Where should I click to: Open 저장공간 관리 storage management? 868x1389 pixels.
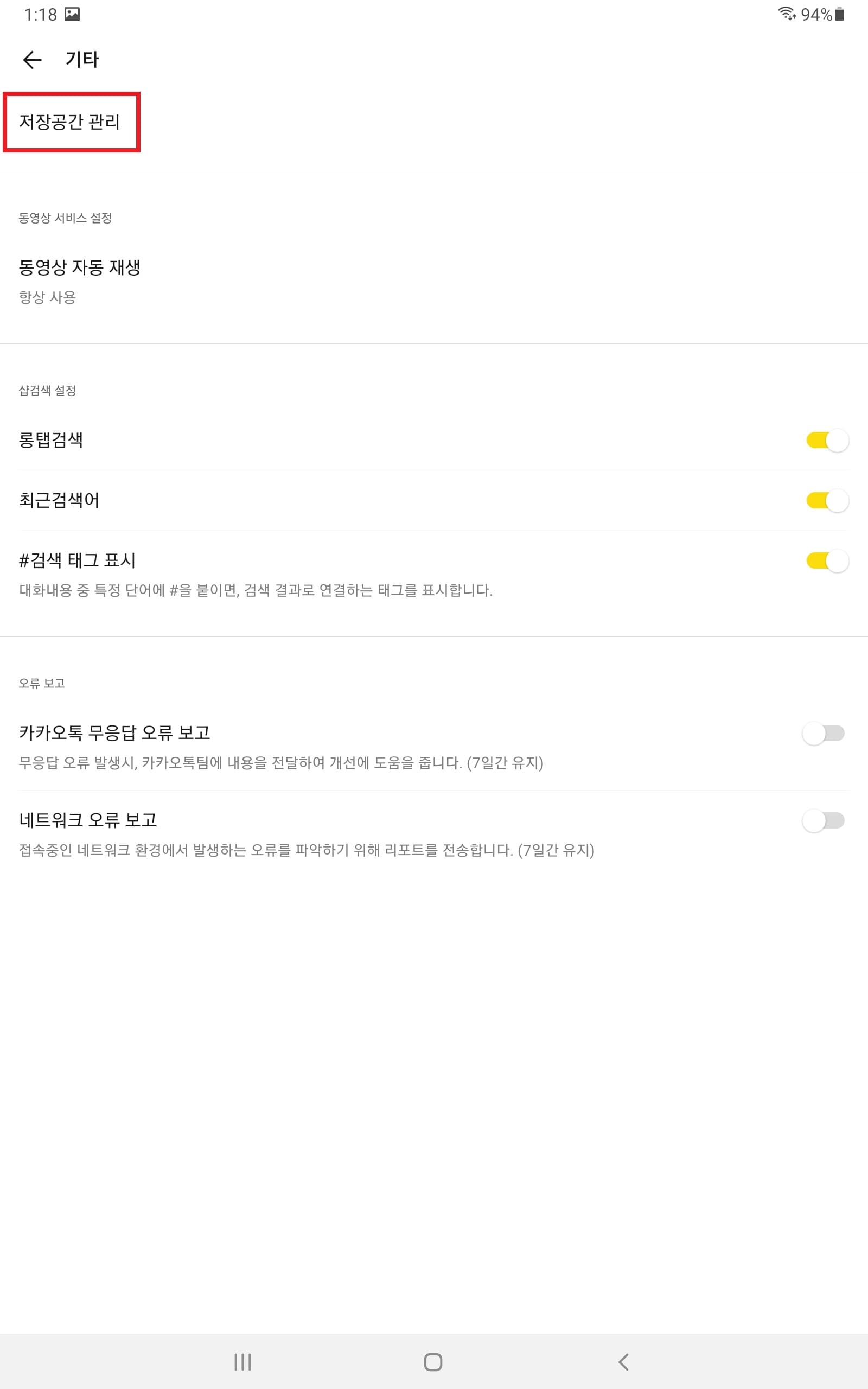click(71, 121)
